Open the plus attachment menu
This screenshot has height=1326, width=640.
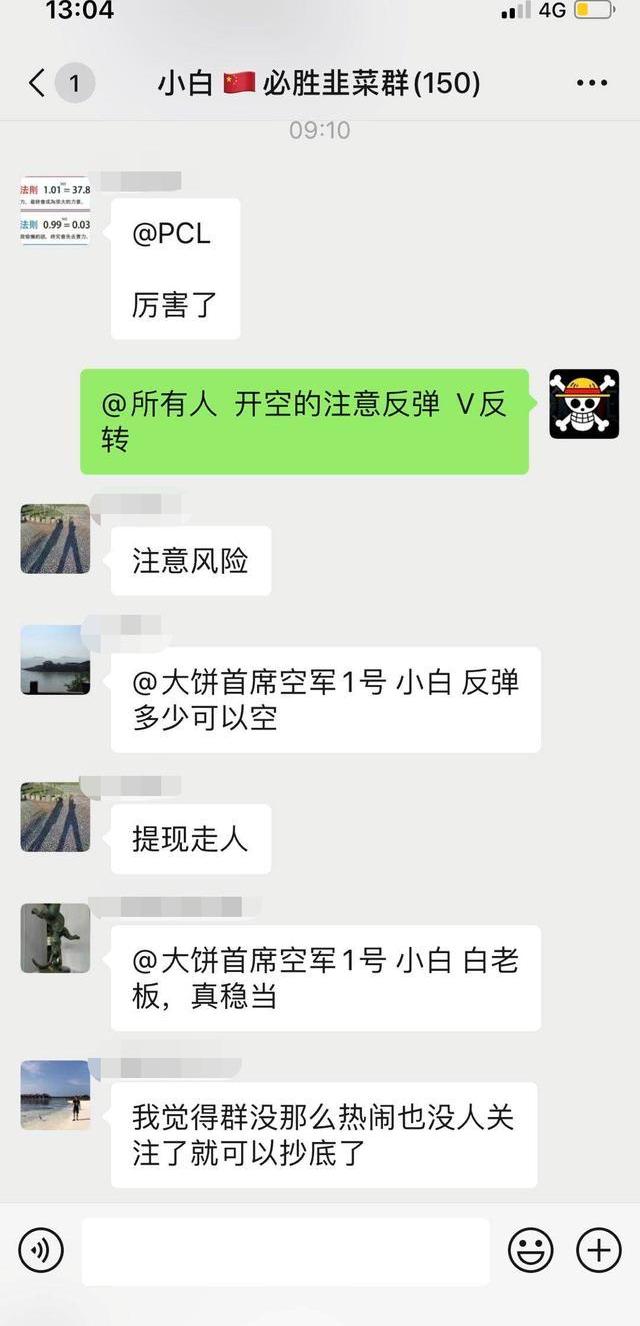pos(598,1250)
